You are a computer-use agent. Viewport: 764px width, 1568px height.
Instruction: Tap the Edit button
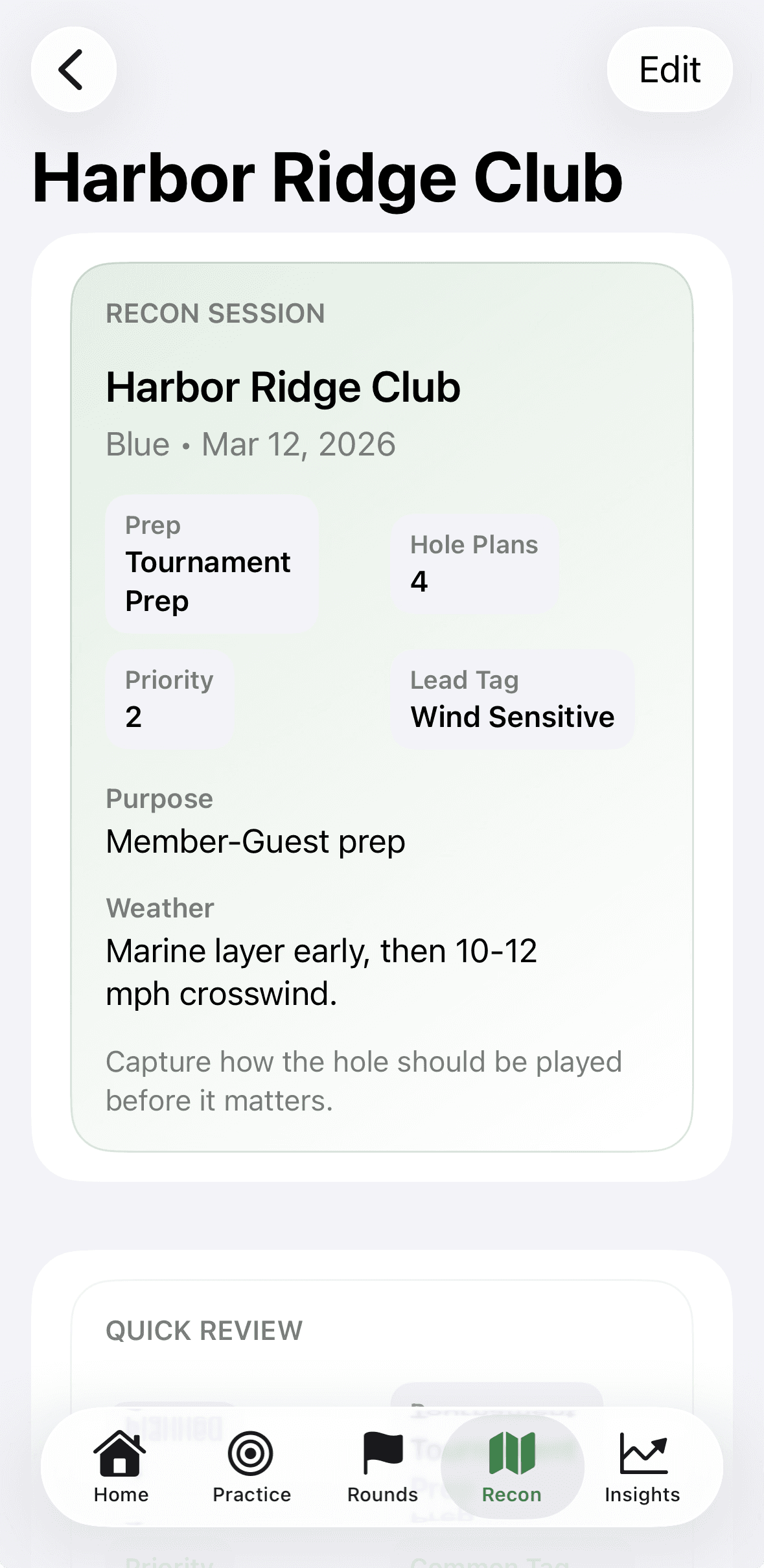point(669,69)
